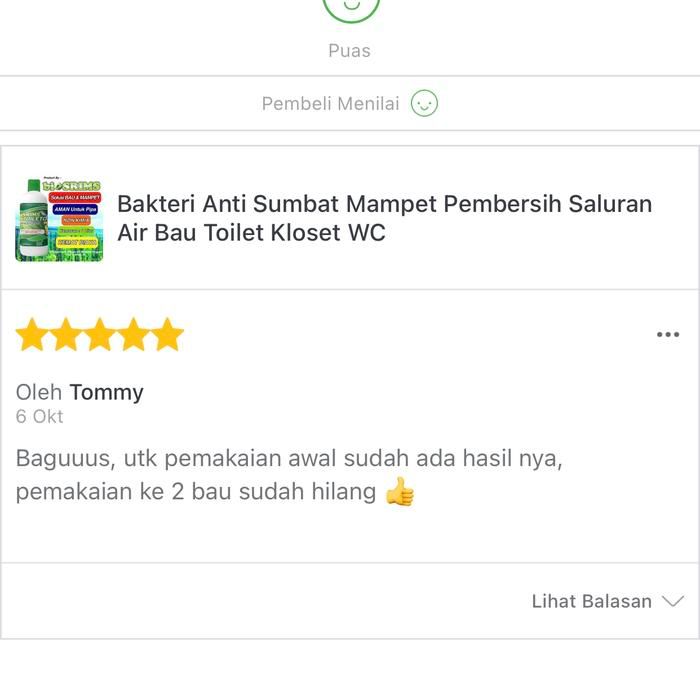Open the three-dot menu on Tommy's review
The height and width of the screenshot is (700, 700).
click(667, 335)
